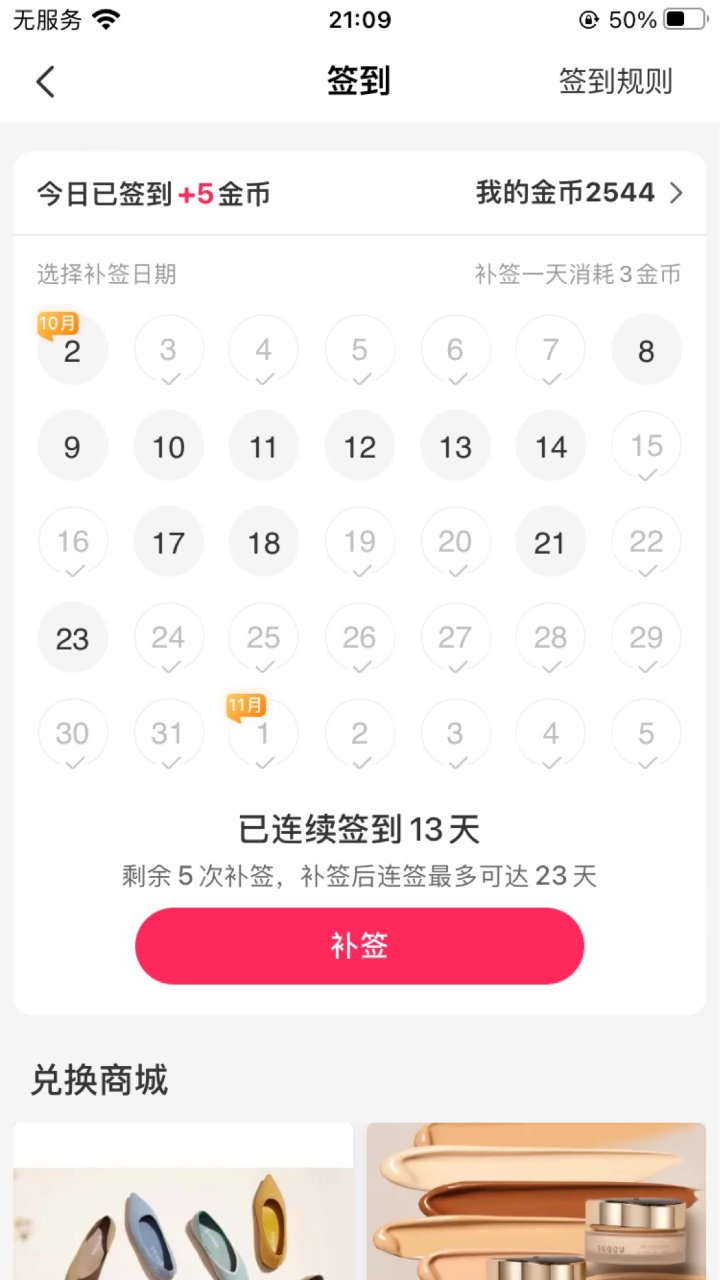Tap the red 补签 button
The height and width of the screenshot is (1280, 720).
(x=359, y=946)
